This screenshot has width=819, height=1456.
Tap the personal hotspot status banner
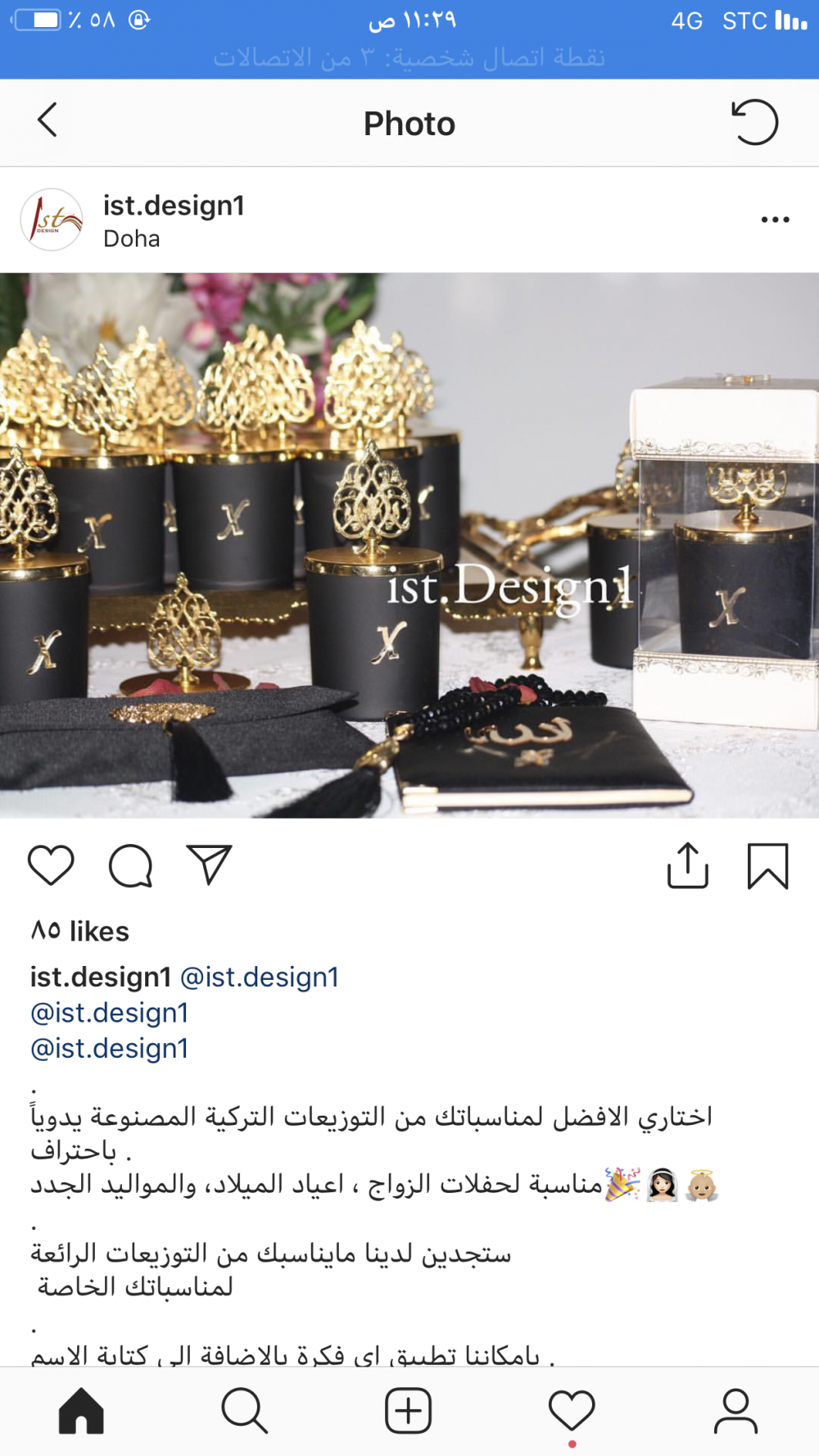[x=409, y=57]
